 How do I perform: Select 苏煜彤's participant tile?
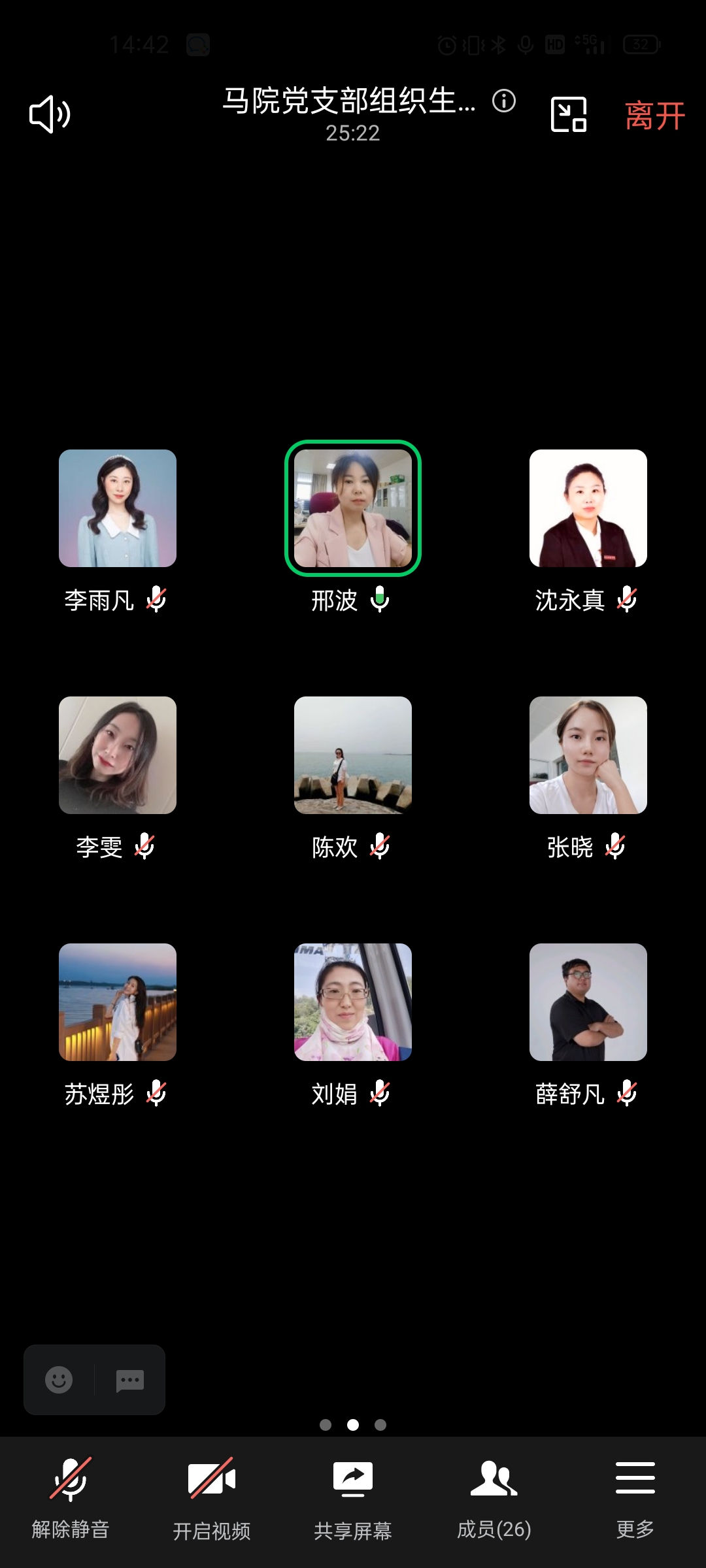[x=118, y=1002]
